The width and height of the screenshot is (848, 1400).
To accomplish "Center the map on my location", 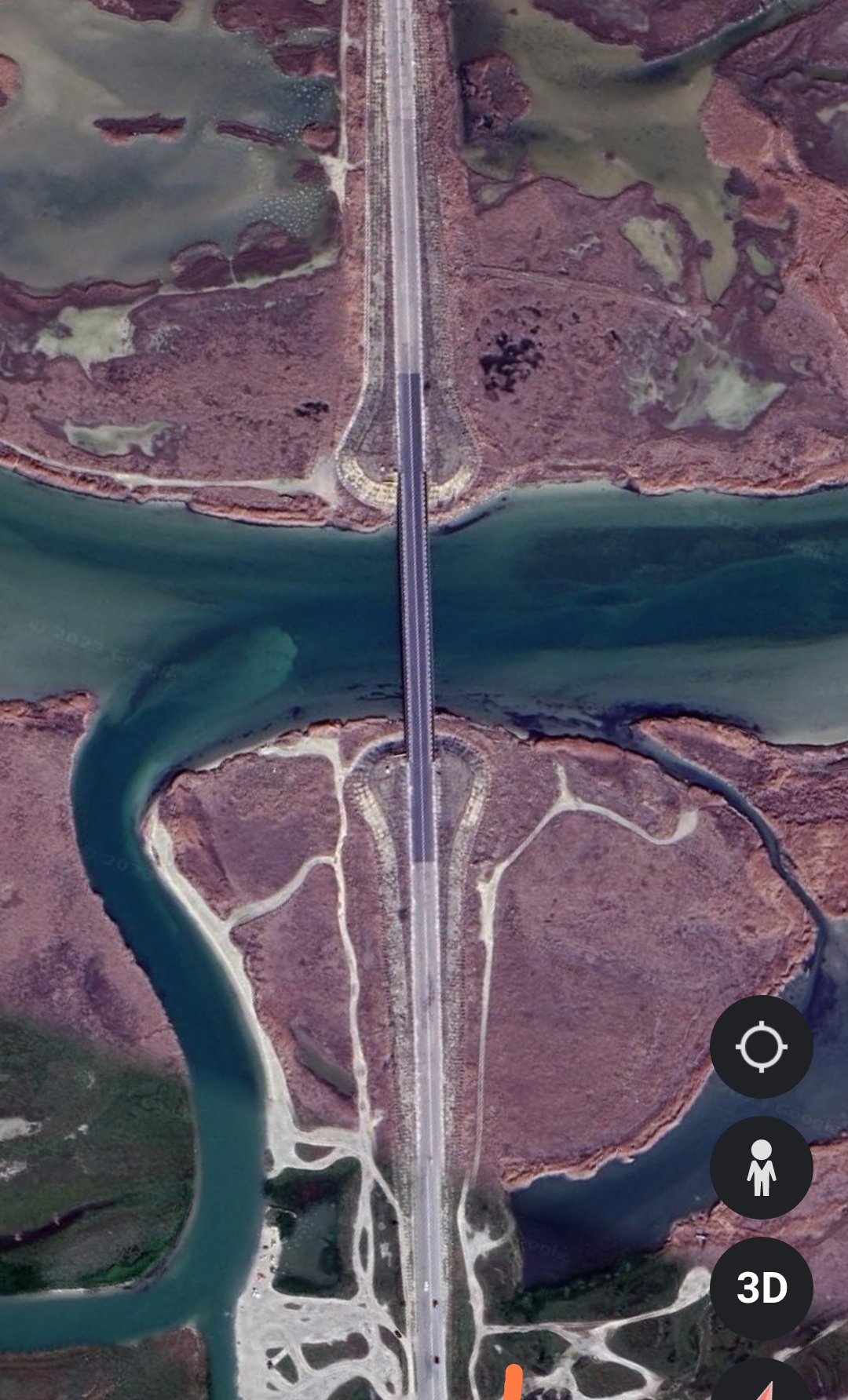I will [x=761, y=1047].
